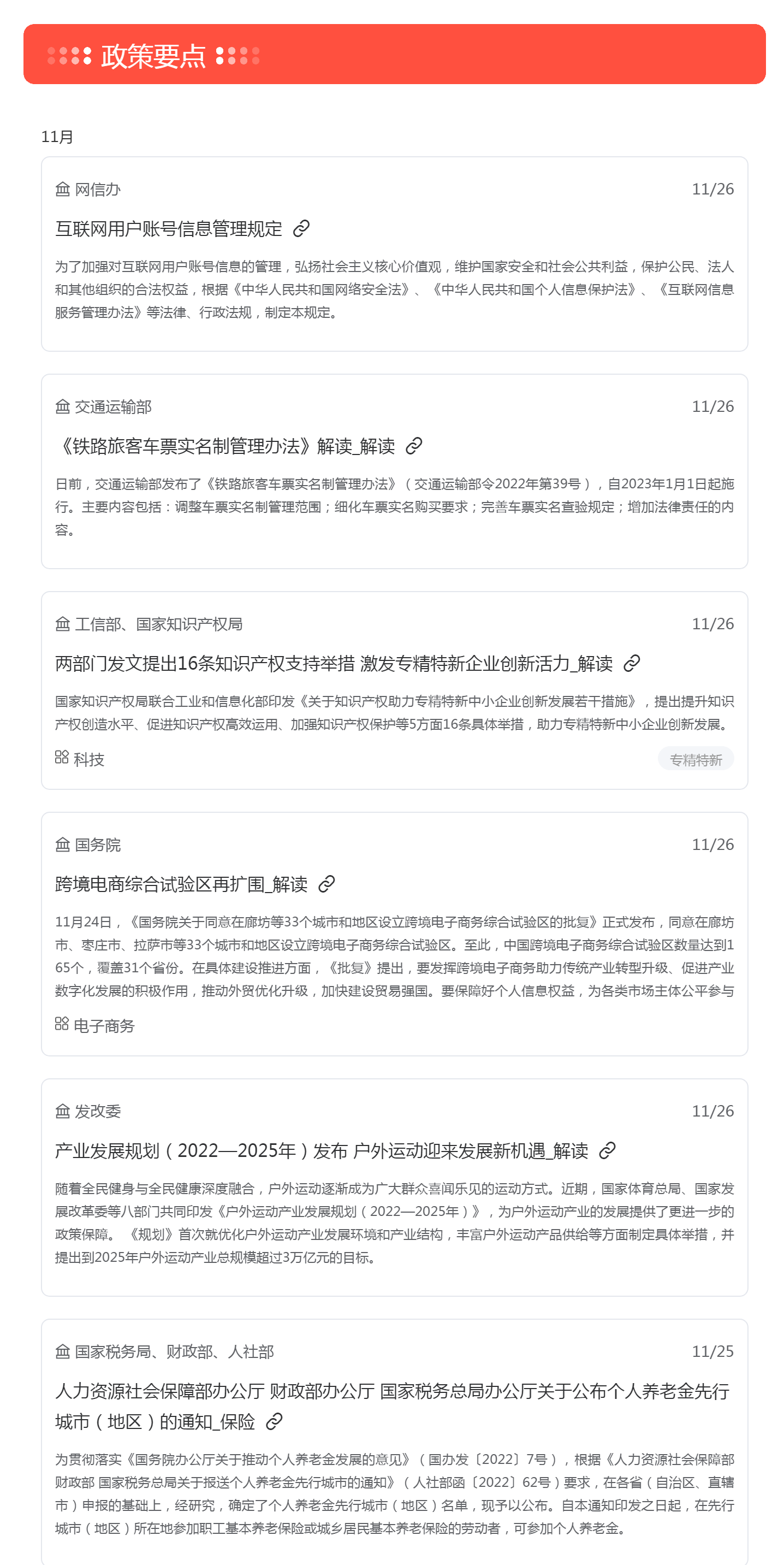Tap the link icon beside 互联网用户账号信息管理规定
The width and height of the screenshot is (784, 1565).
pos(301,228)
